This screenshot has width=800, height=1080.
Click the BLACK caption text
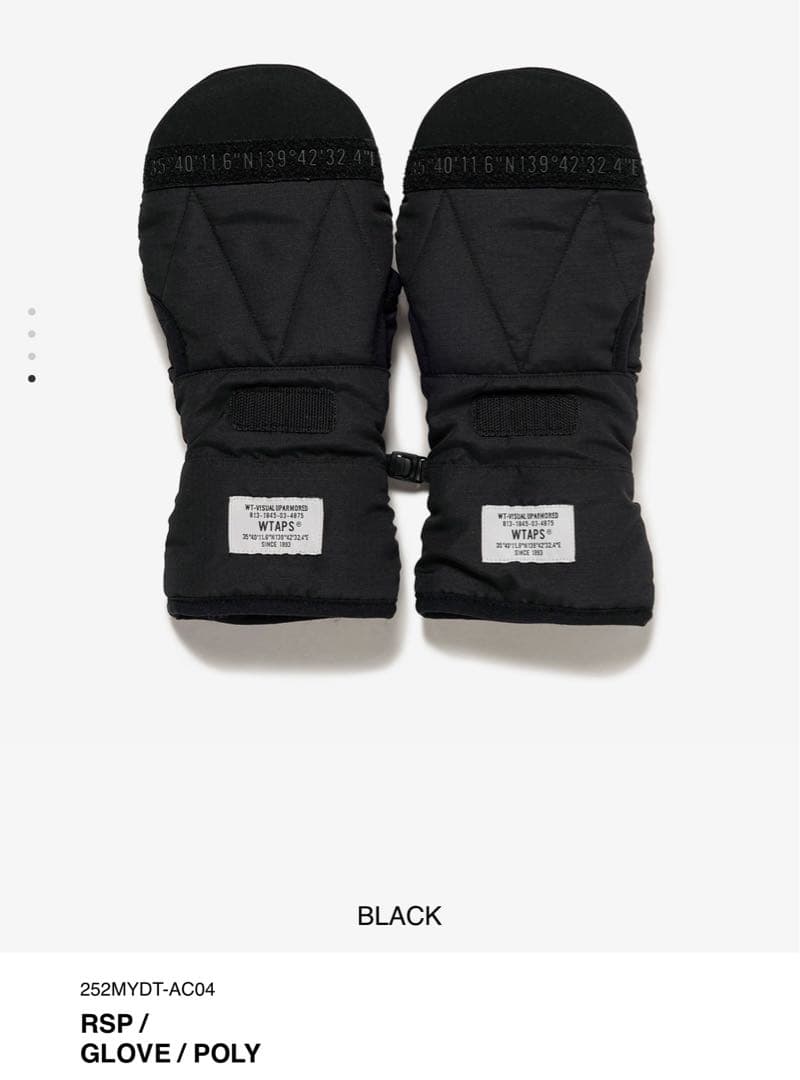click(400, 913)
